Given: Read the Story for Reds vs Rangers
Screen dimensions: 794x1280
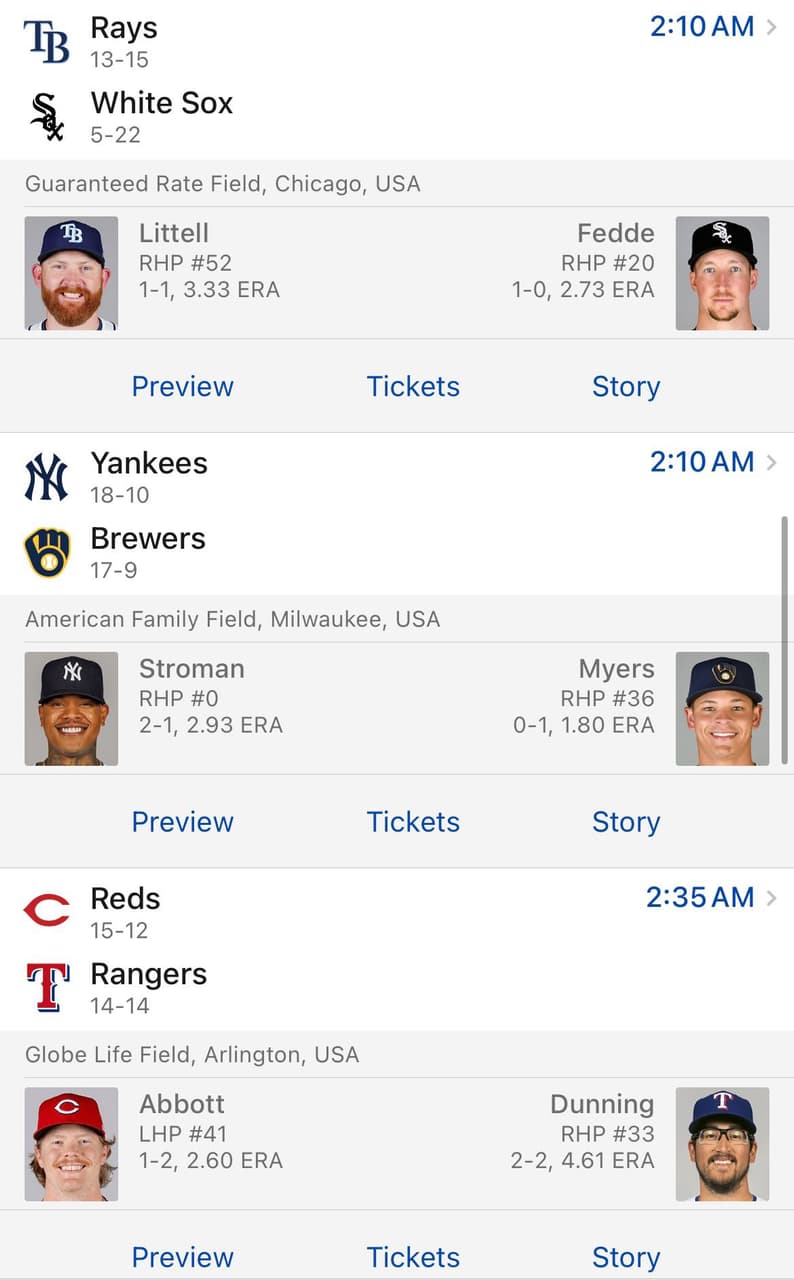Looking at the screenshot, I should click(x=626, y=1256).
